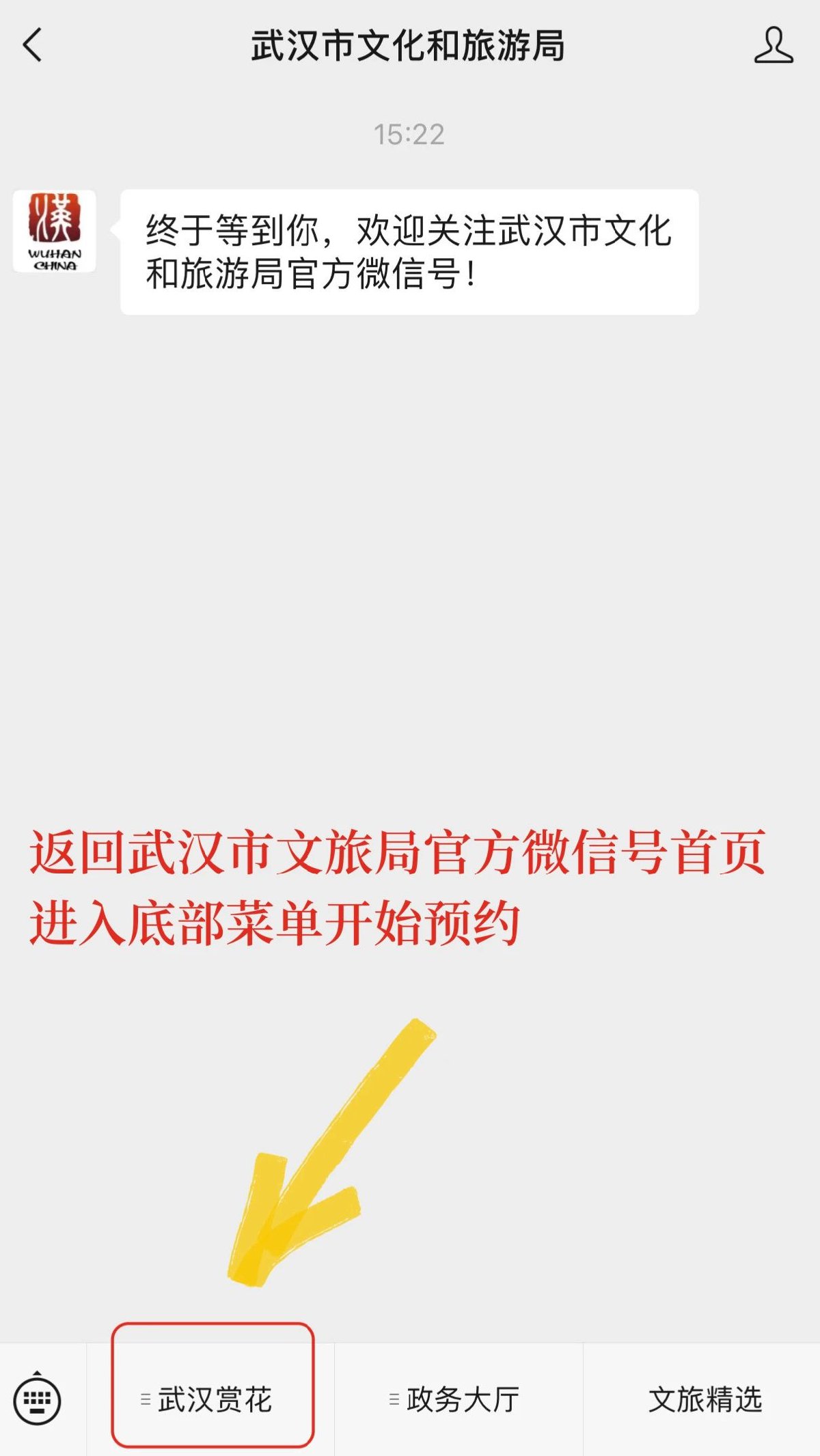Tap the Wuhan China avatar
820x1456 pixels.
point(55,232)
